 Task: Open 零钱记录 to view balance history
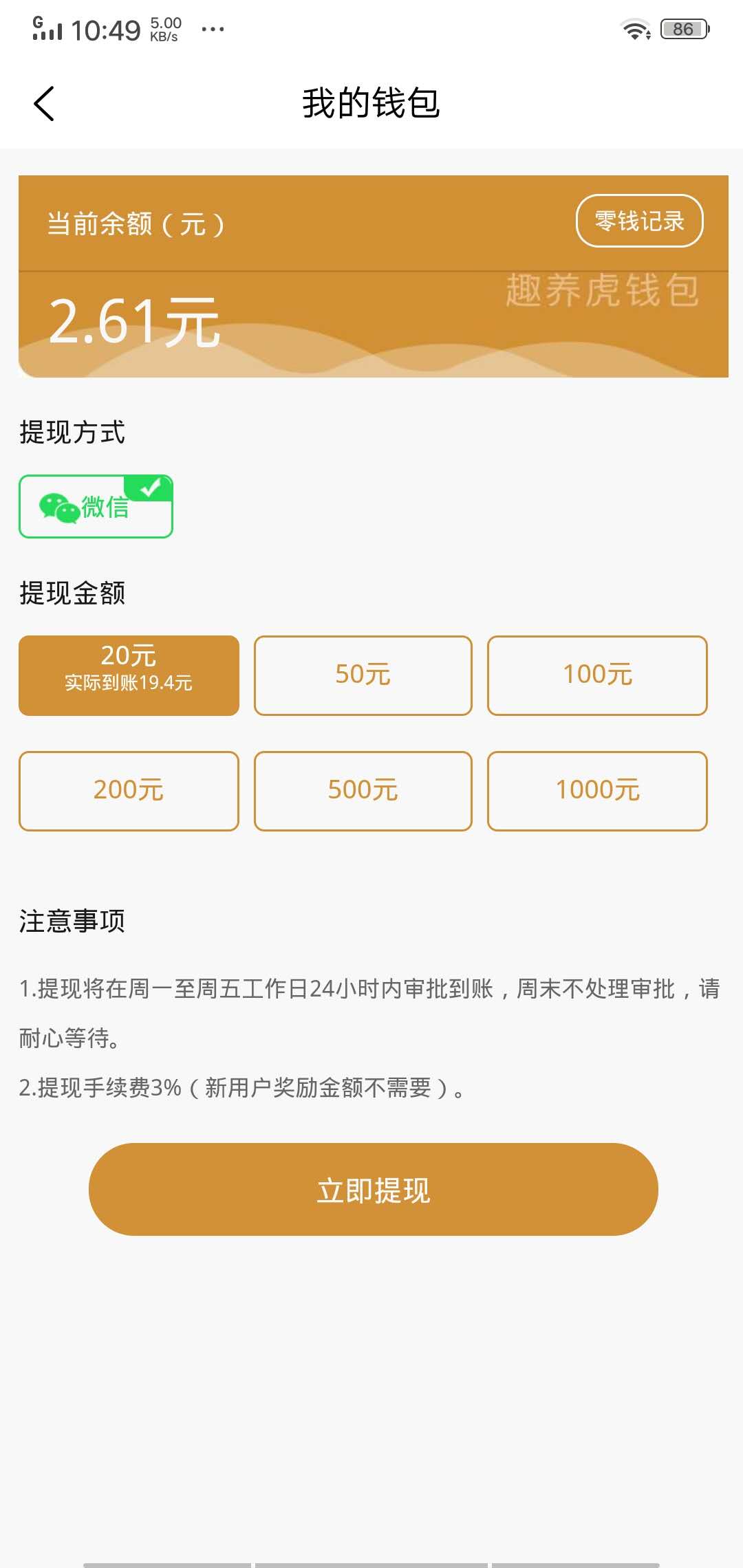coord(638,221)
